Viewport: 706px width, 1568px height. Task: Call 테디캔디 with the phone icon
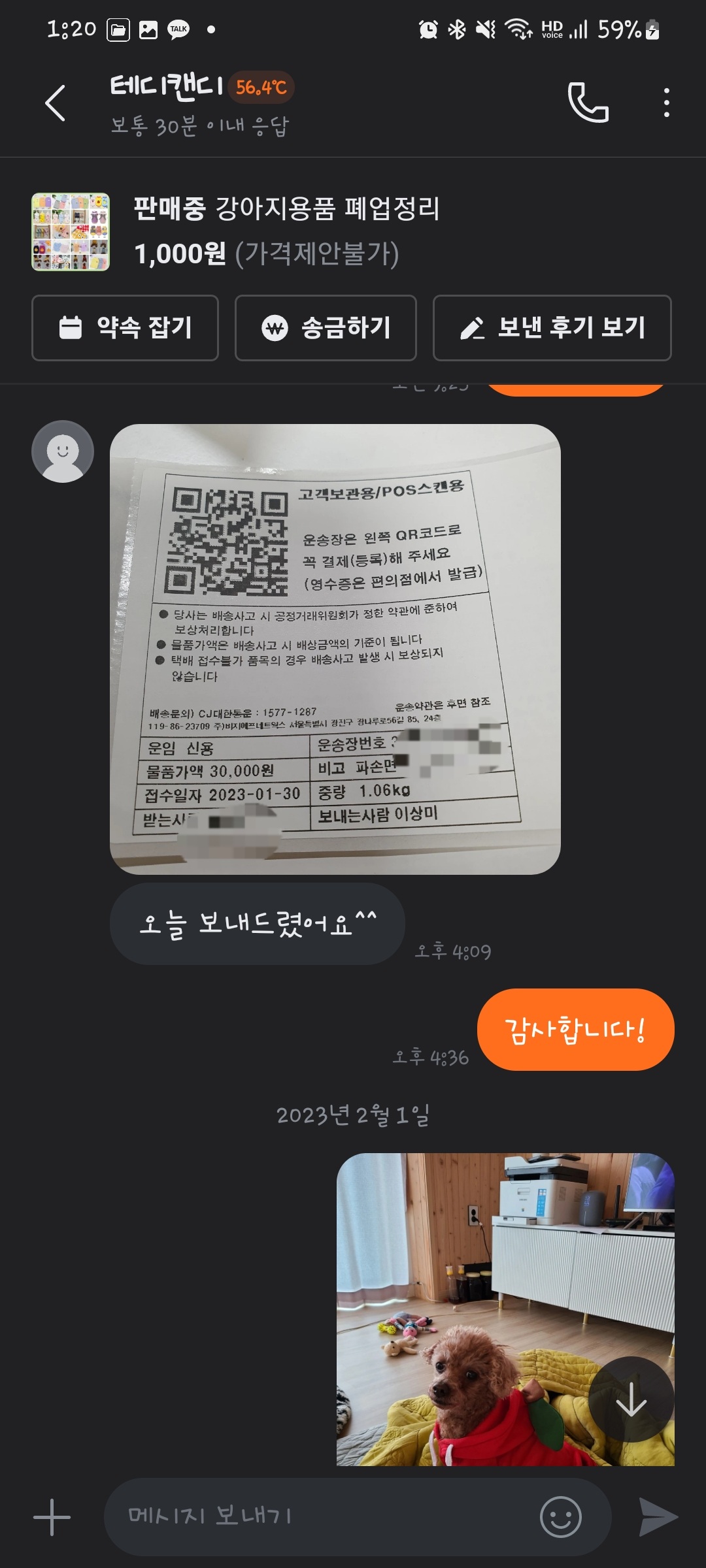[588, 103]
